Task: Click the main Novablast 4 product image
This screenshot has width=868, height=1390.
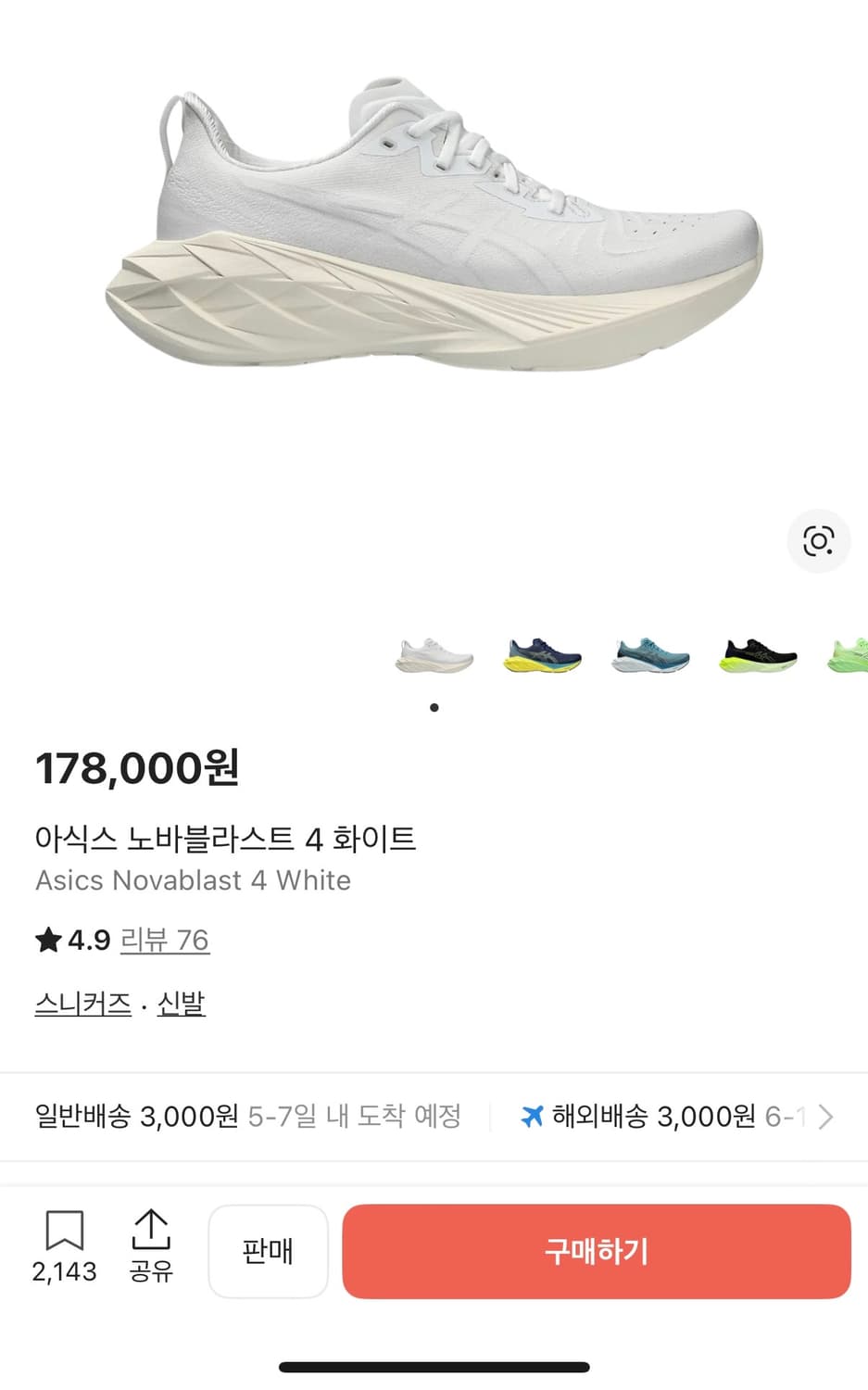Action: [x=434, y=232]
